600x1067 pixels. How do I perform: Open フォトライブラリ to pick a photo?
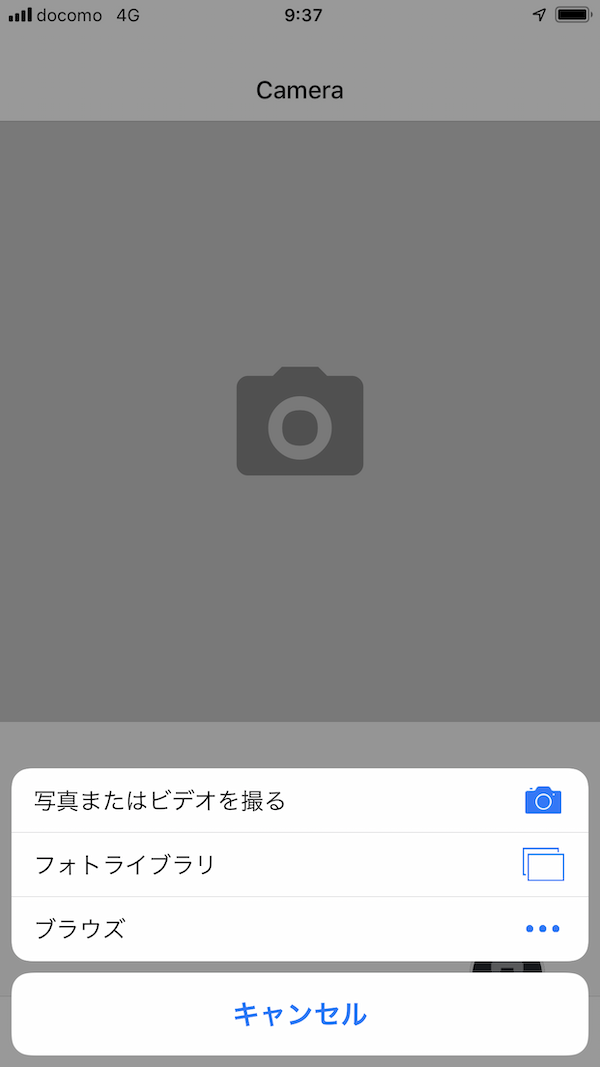coord(299,865)
